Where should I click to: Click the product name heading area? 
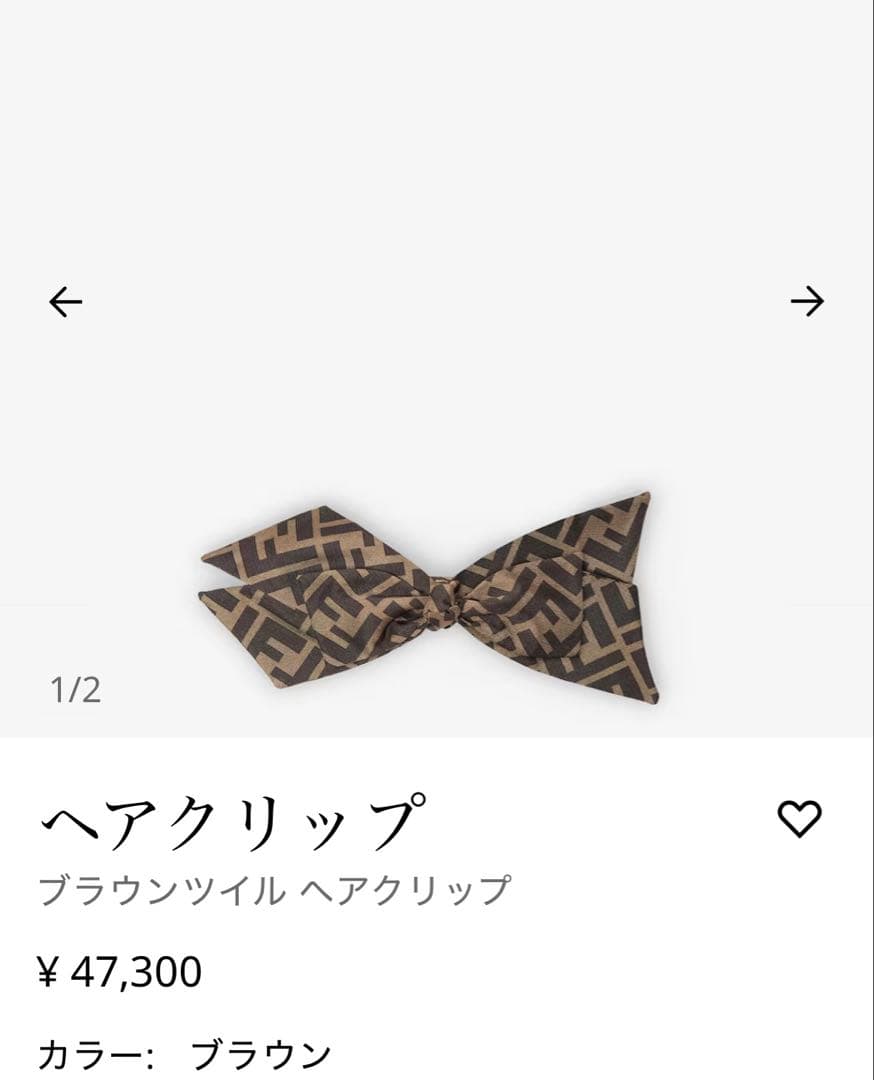coord(235,818)
